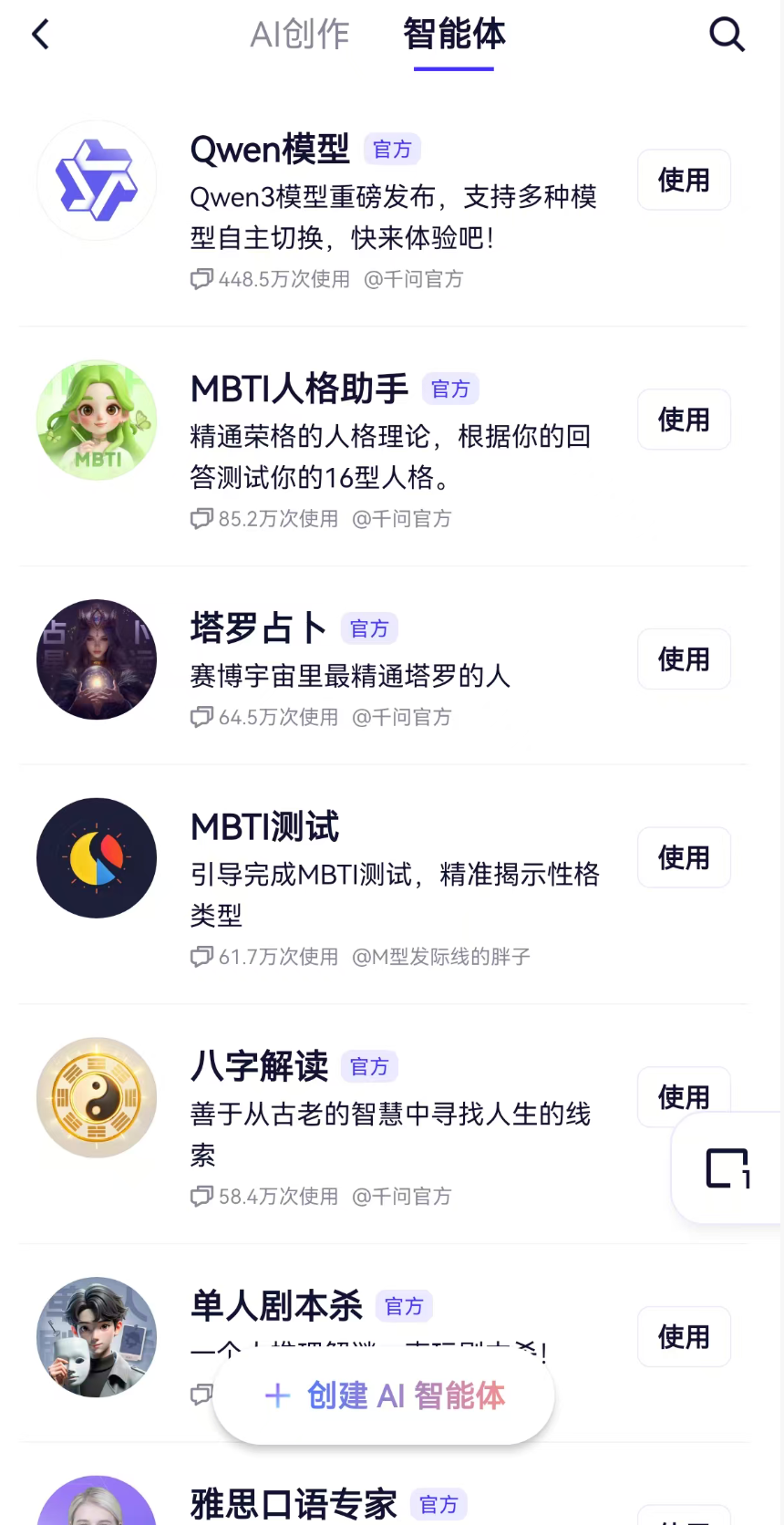
Task: Tap the back arrow at top left
Action: click(x=39, y=34)
